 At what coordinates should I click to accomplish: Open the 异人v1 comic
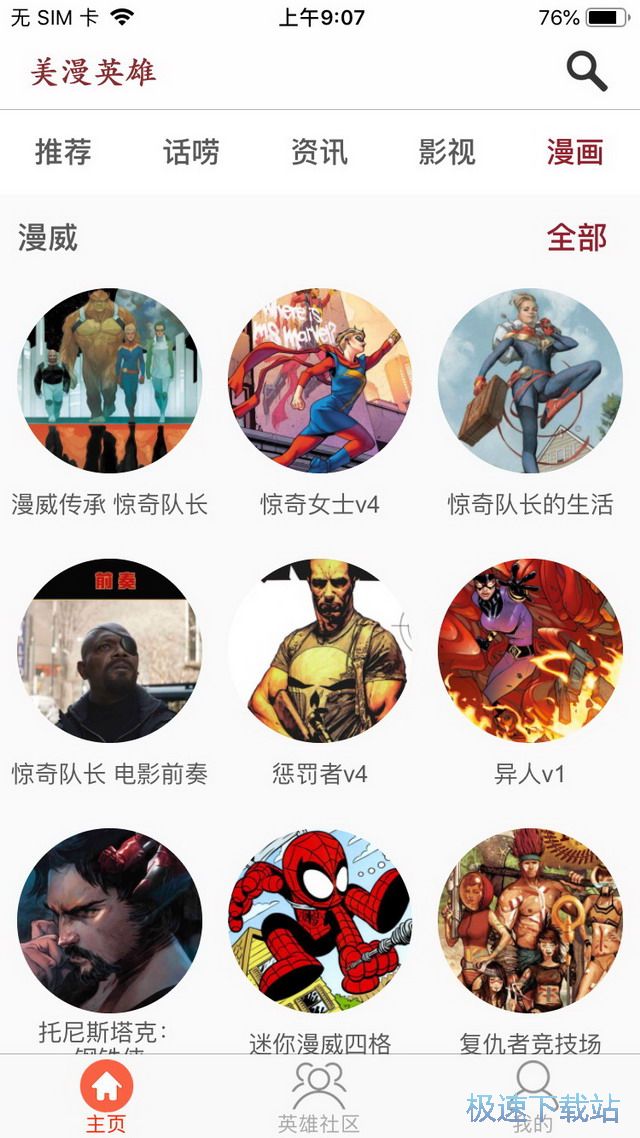pyautogui.click(x=530, y=651)
